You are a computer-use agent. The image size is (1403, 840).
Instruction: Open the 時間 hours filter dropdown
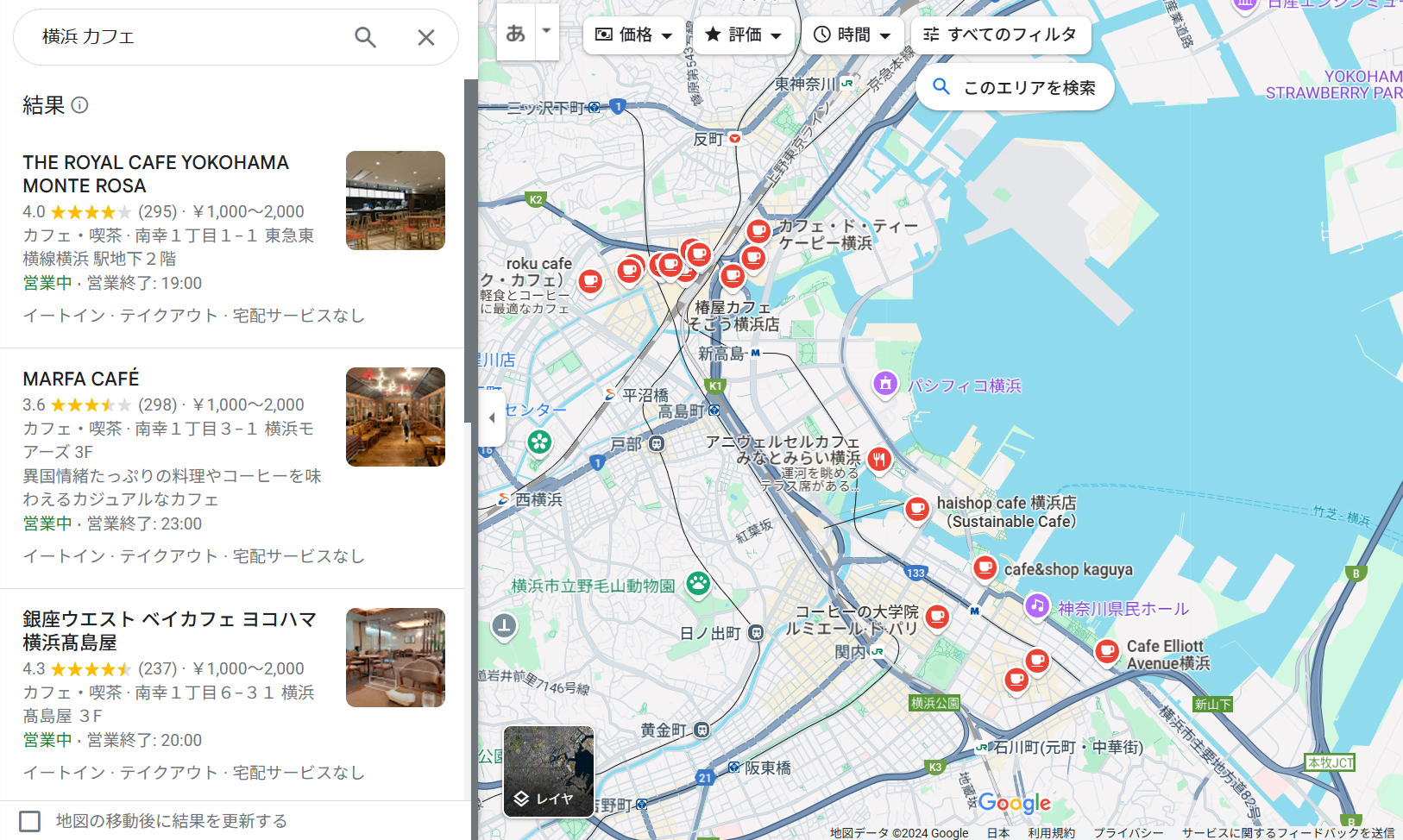coord(852,34)
